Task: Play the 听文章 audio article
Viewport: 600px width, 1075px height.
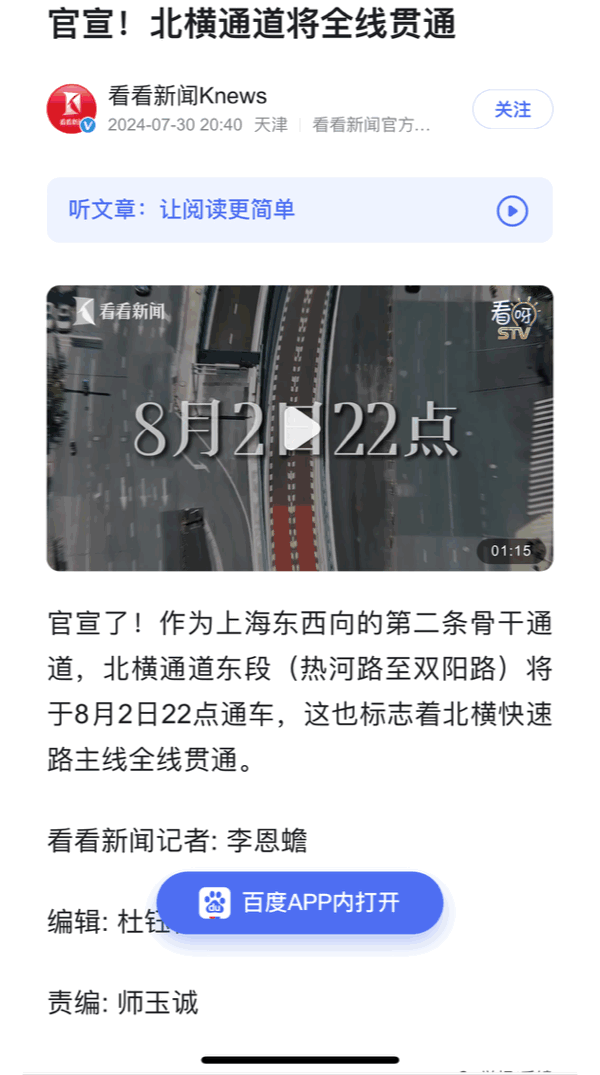Action: click(x=512, y=211)
